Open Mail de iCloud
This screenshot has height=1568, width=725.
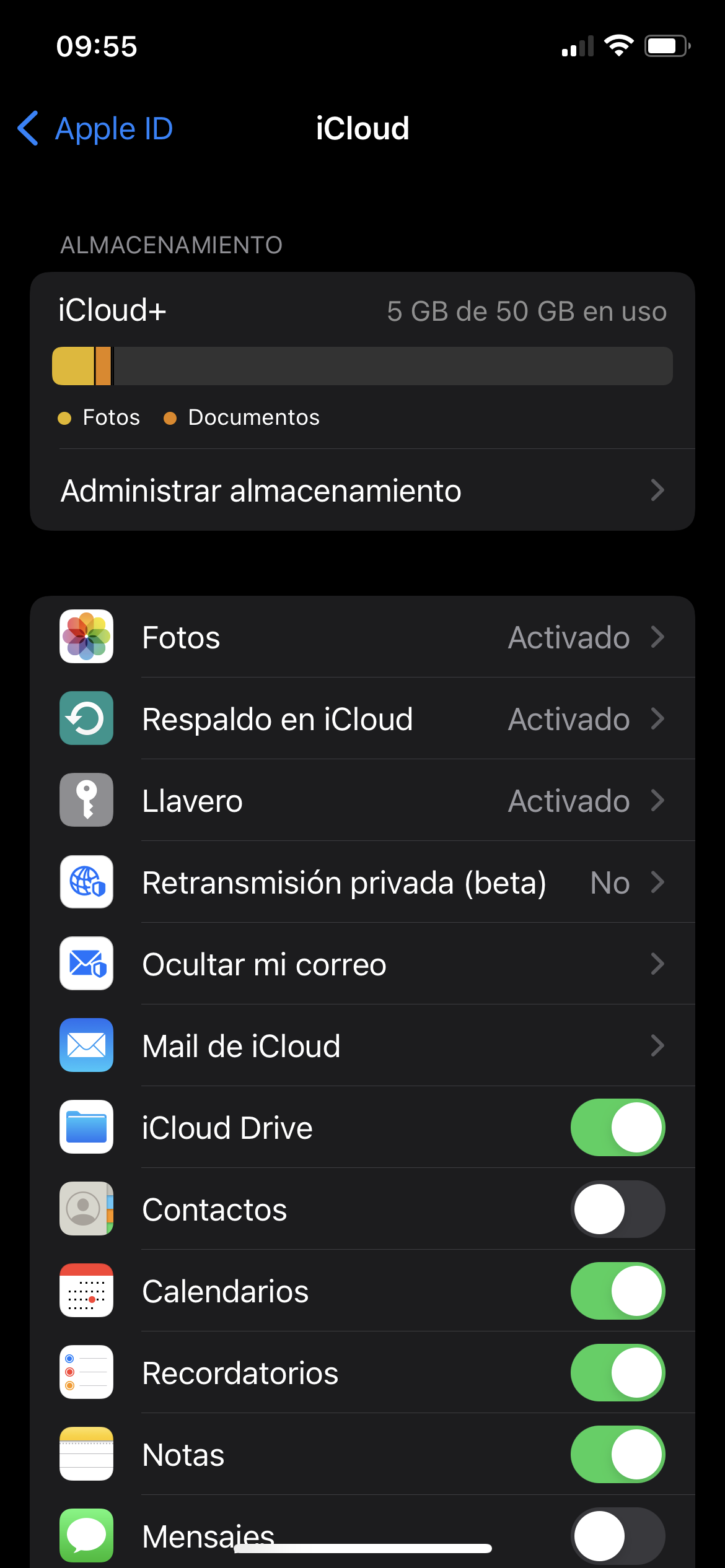click(362, 1046)
